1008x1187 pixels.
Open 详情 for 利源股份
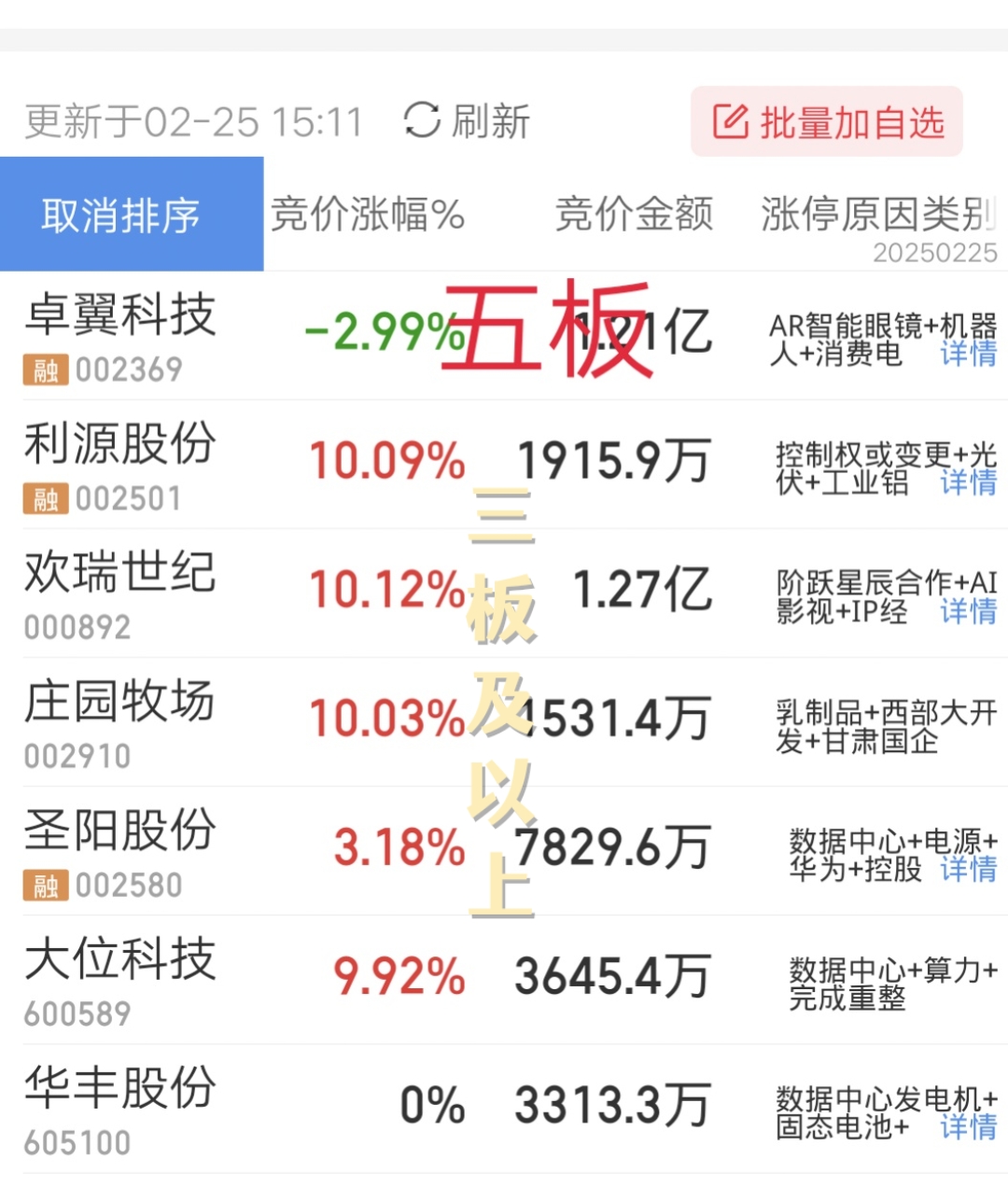[x=968, y=483]
